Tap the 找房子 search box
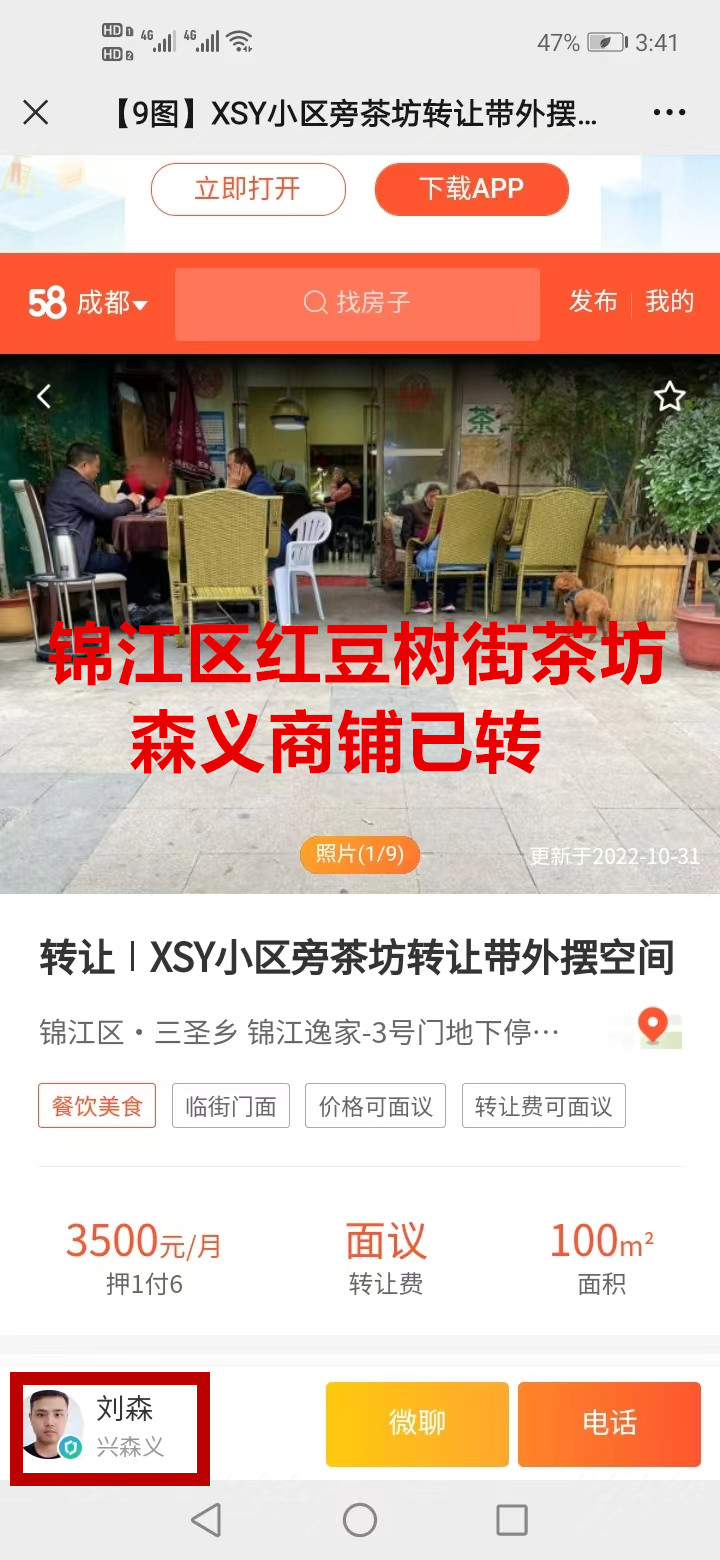Image resolution: width=720 pixels, height=1560 pixels. [x=357, y=303]
